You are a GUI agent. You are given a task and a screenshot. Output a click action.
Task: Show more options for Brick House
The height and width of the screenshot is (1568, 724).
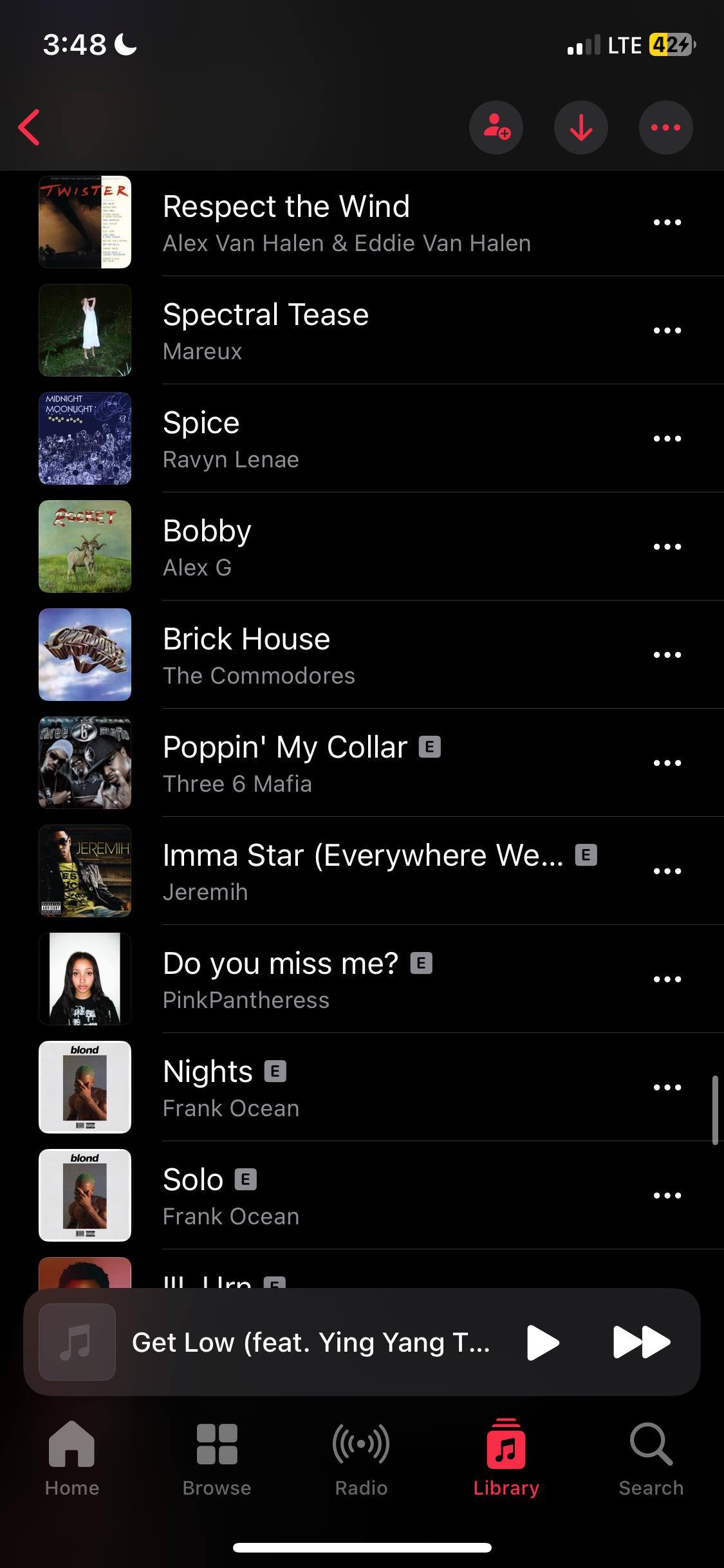(x=667, y=655)
